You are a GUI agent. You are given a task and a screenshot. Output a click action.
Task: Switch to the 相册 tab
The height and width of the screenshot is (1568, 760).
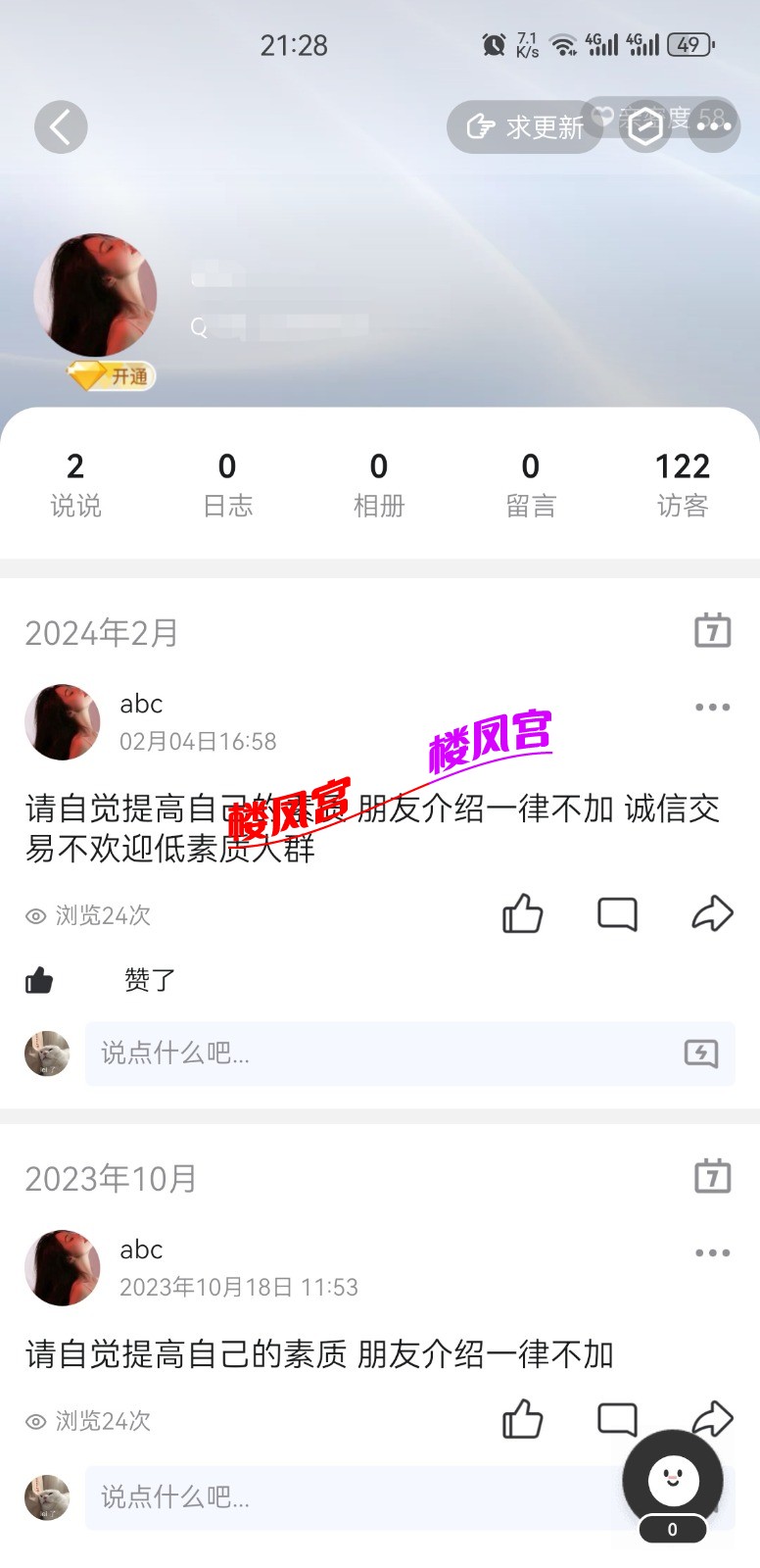pos(379,482)
